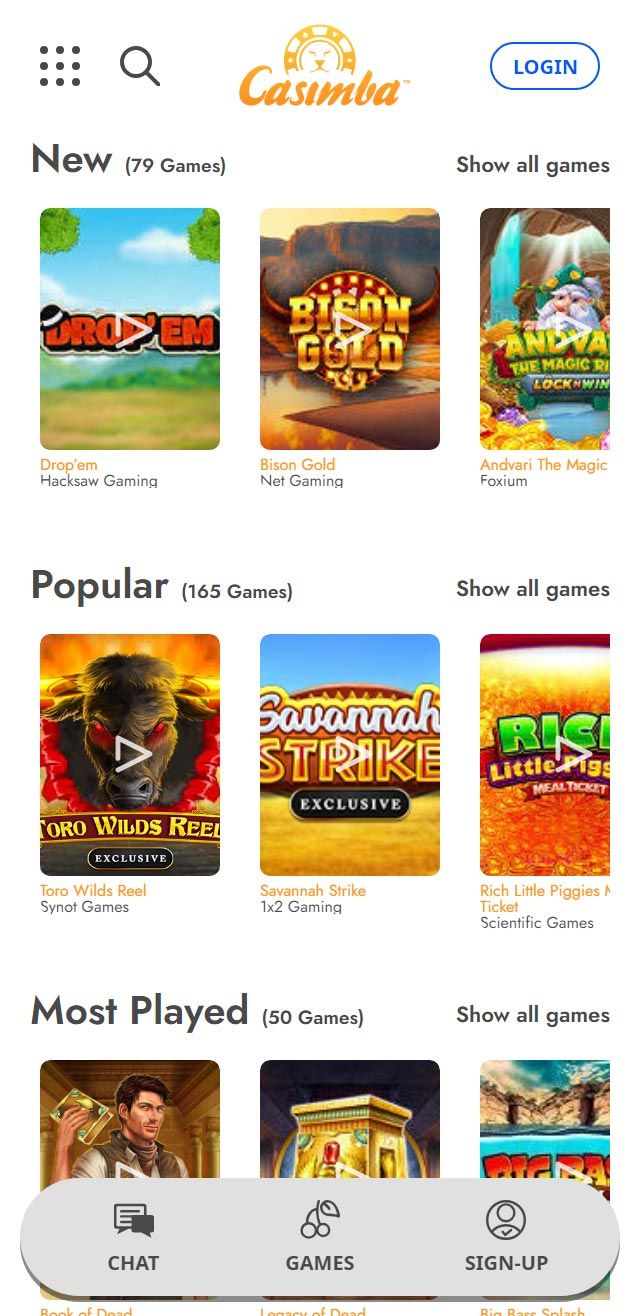Show all games in Popular section

tap(532, 589)
